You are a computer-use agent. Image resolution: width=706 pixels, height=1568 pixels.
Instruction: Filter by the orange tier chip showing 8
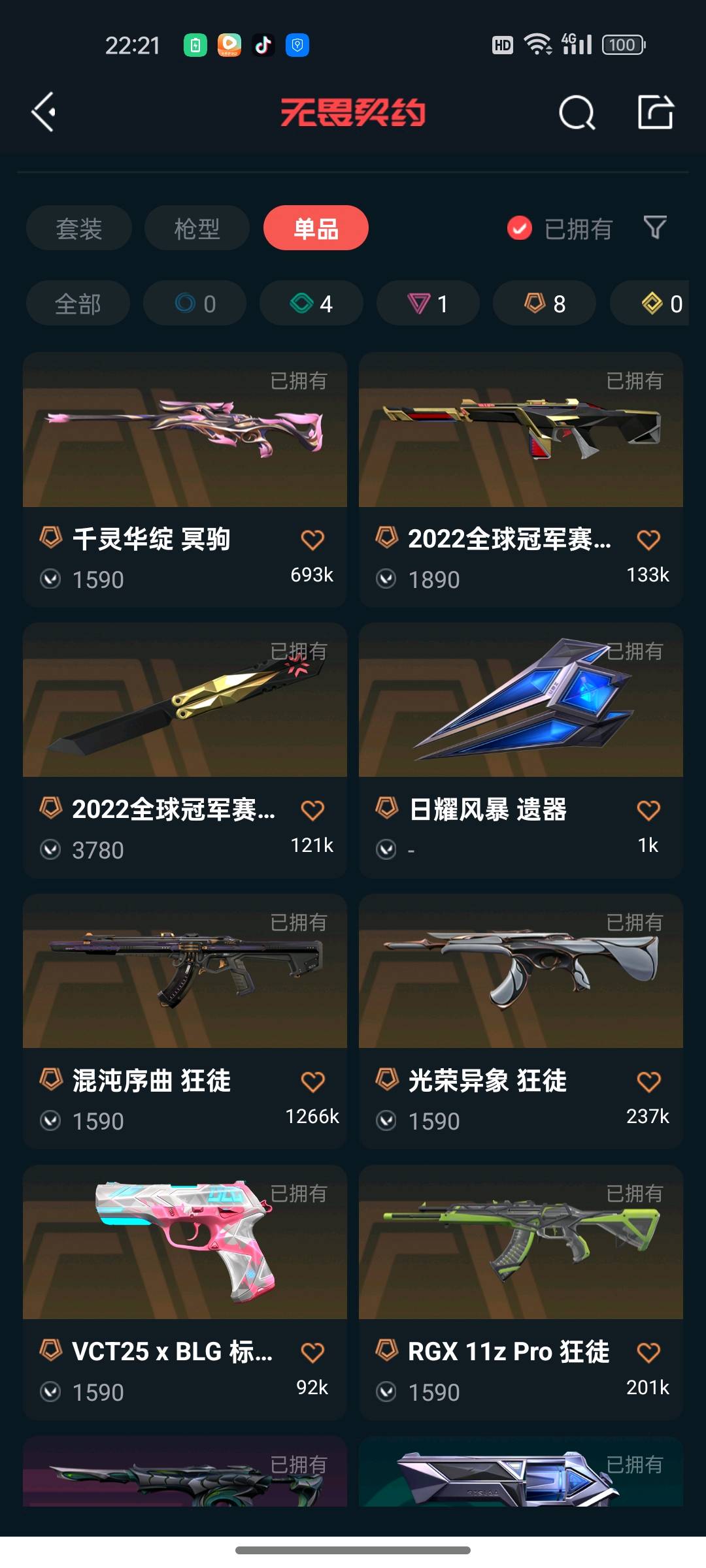[x=545, y=303]
